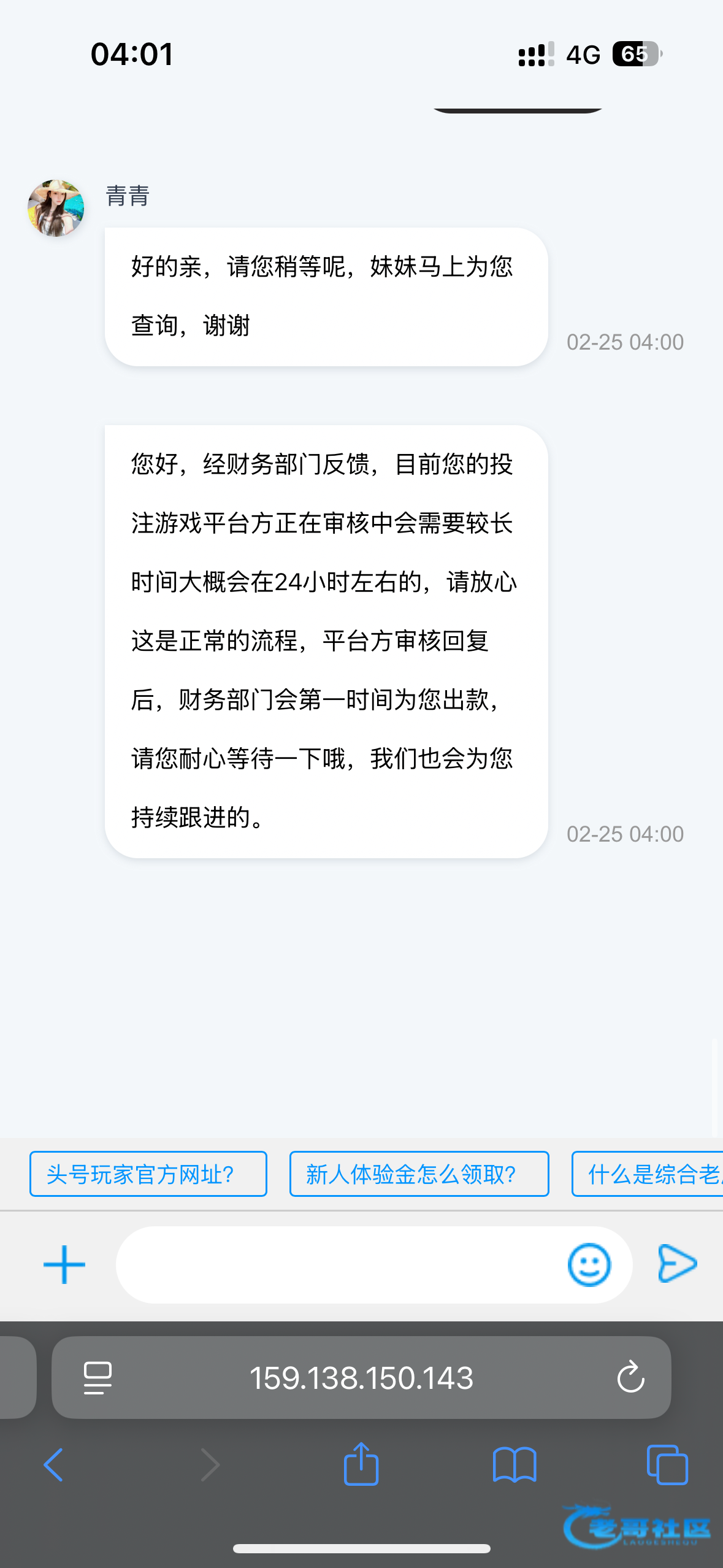
Task: Focus the chat message input field
Action: [337, 1264]
